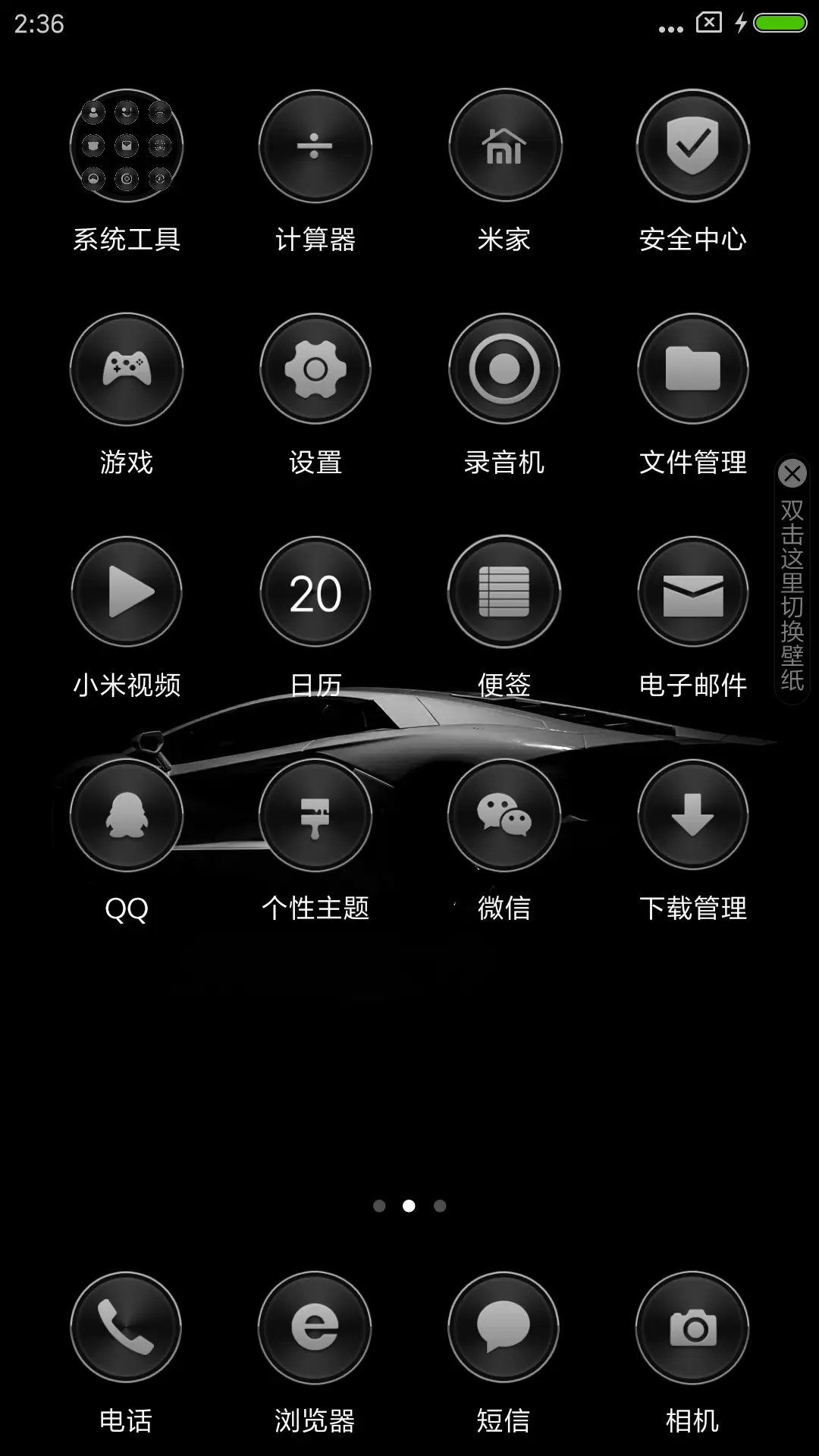
Task: Launch the 安全中心 security center
Action: [693, 148]
